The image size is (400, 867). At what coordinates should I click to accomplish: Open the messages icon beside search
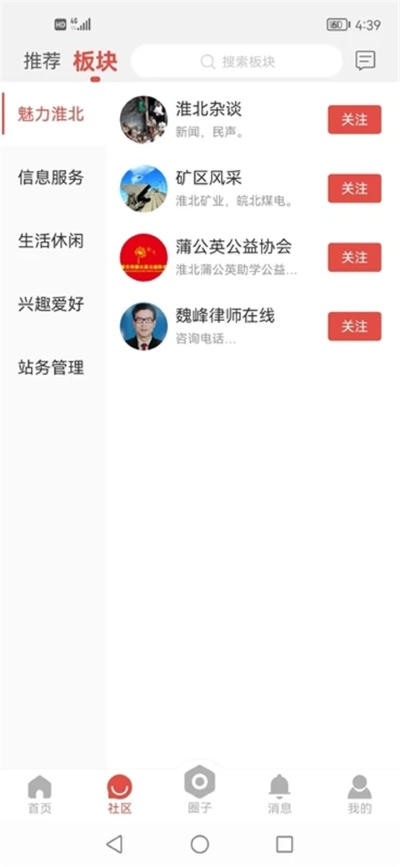(x=365, y=61)
